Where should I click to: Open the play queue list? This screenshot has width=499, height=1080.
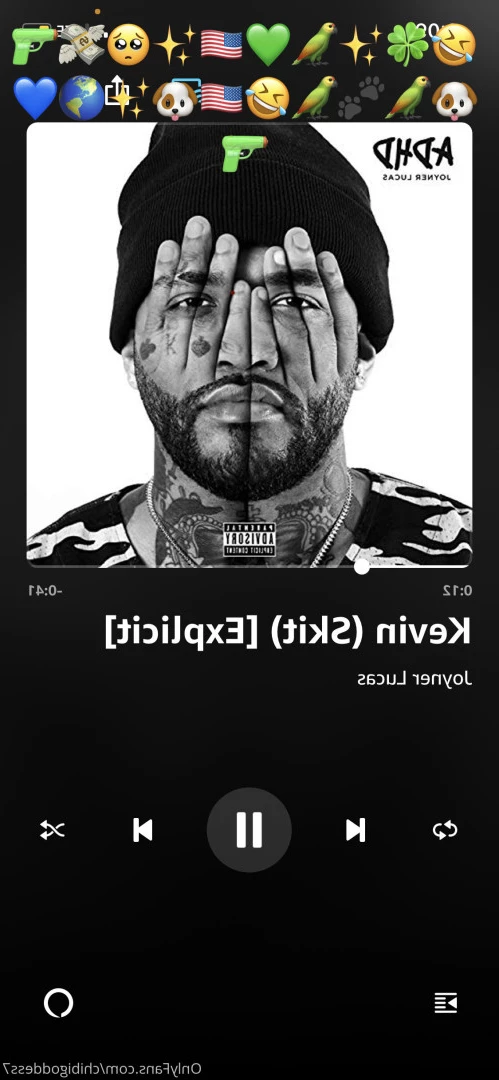pyautogui.click(x=446, y=1003)
